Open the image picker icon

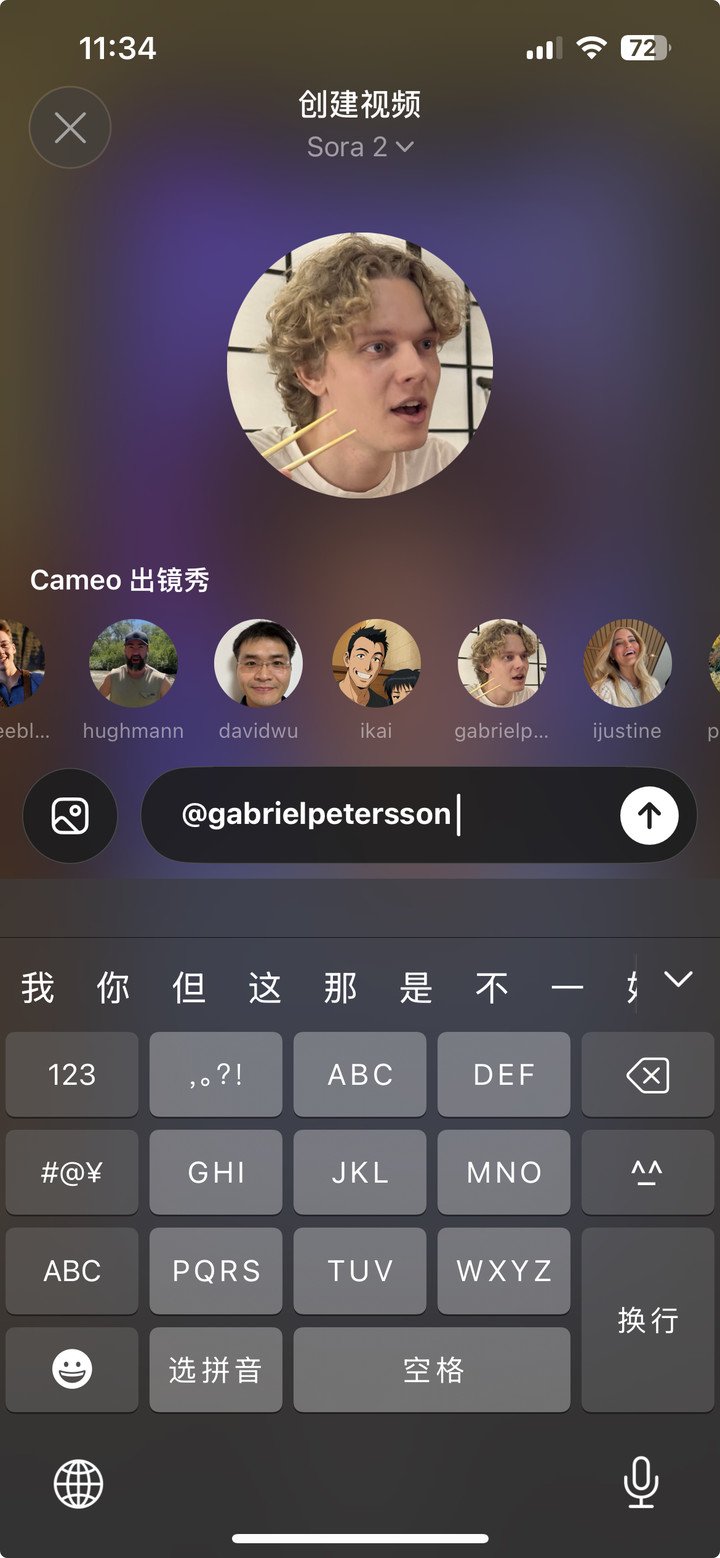(70, 816)
